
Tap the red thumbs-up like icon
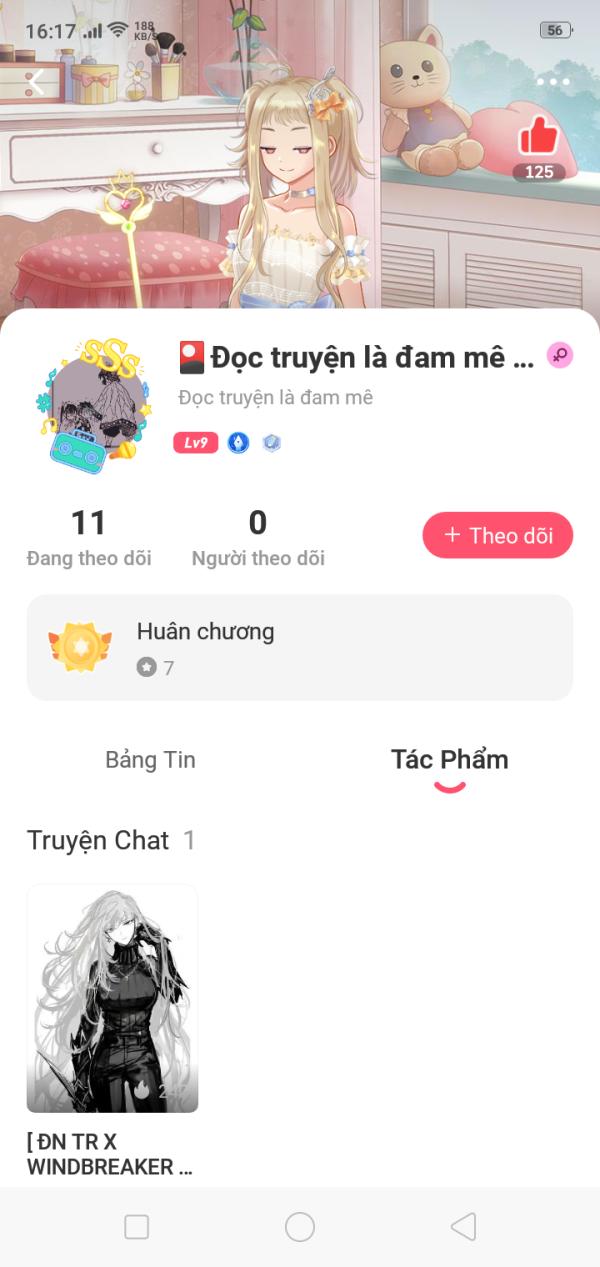click(538, 135)
